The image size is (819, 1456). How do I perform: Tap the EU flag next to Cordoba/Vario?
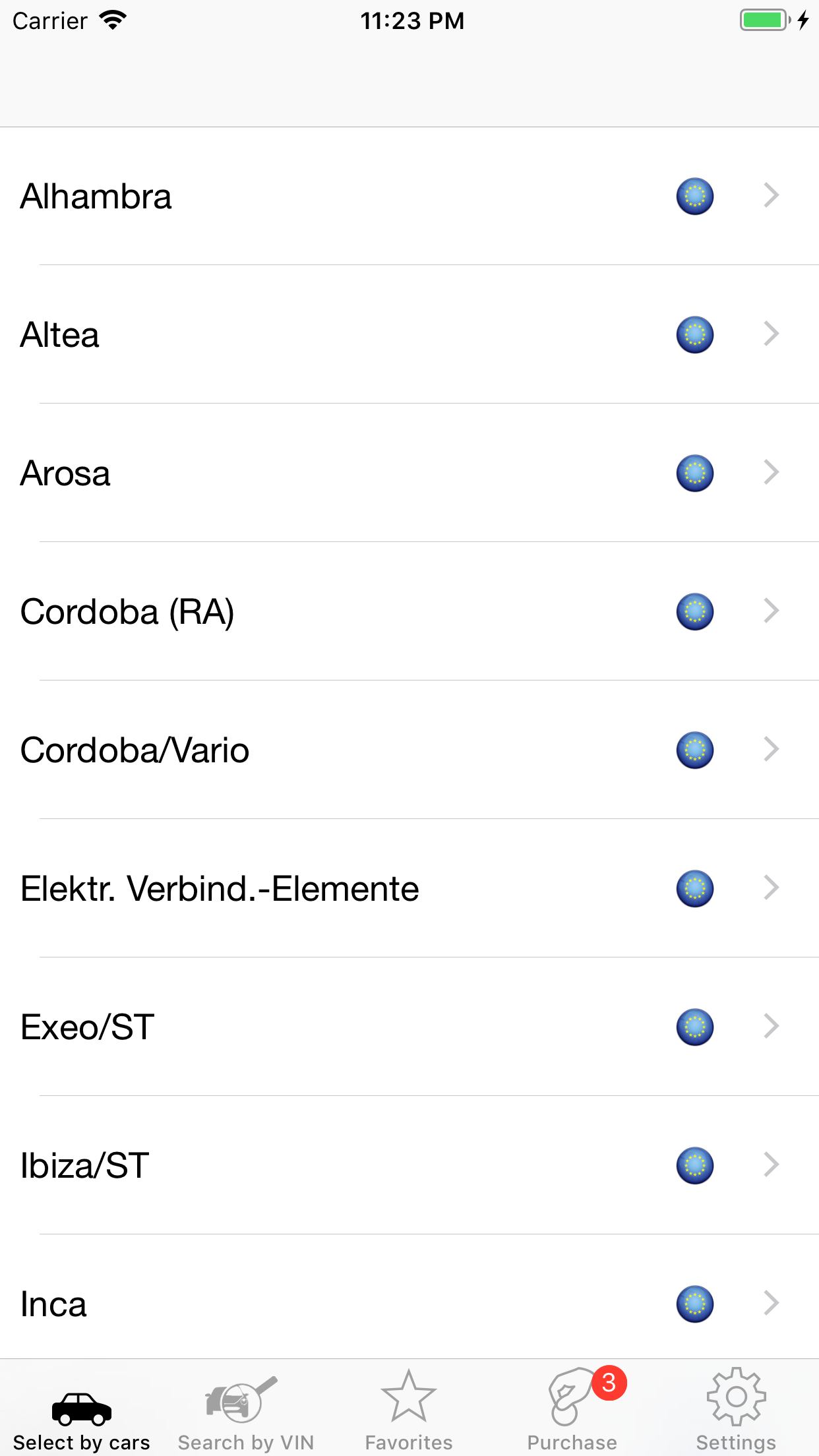tap(694, 750)
